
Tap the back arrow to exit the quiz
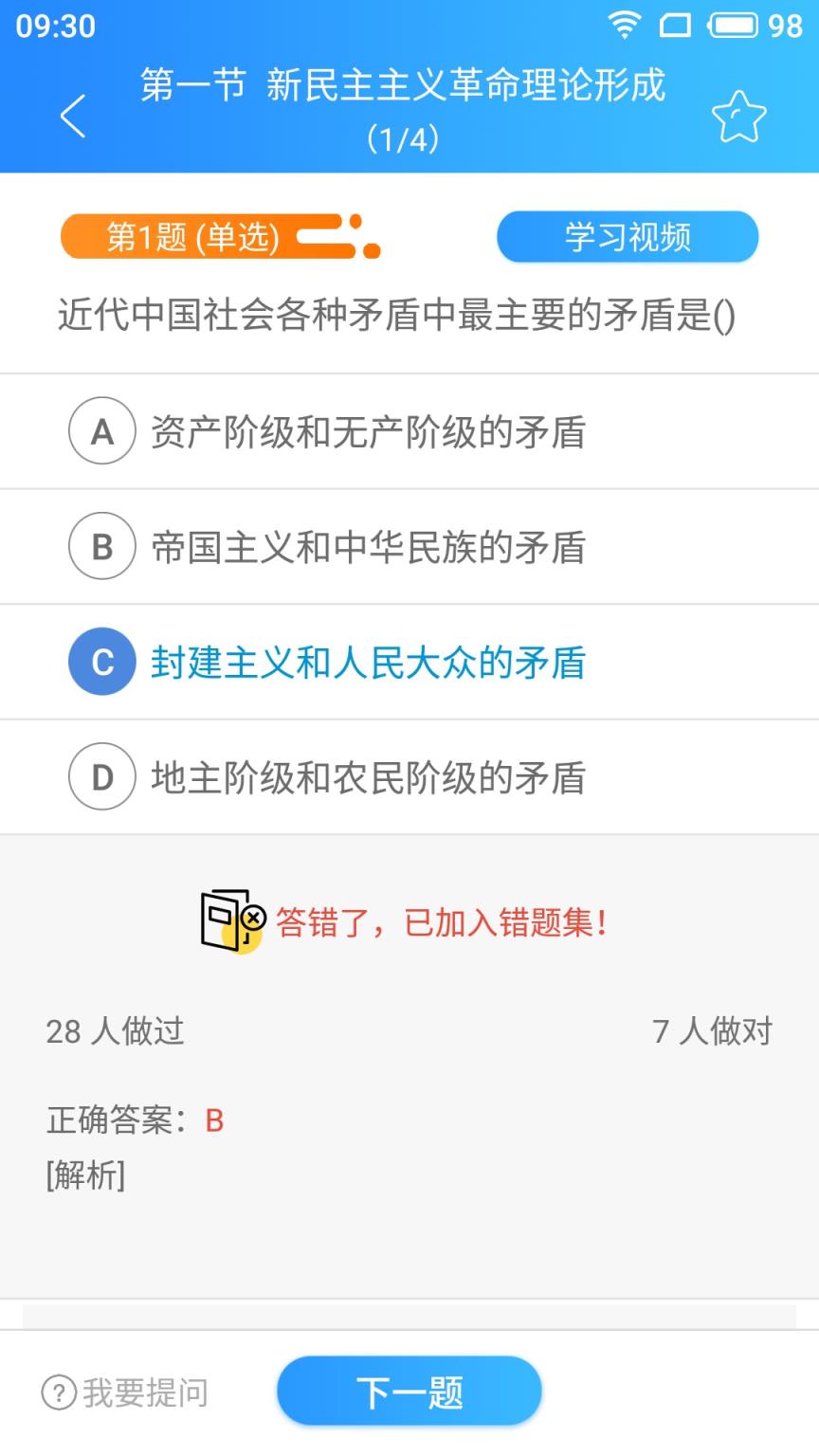pos(71,114)
